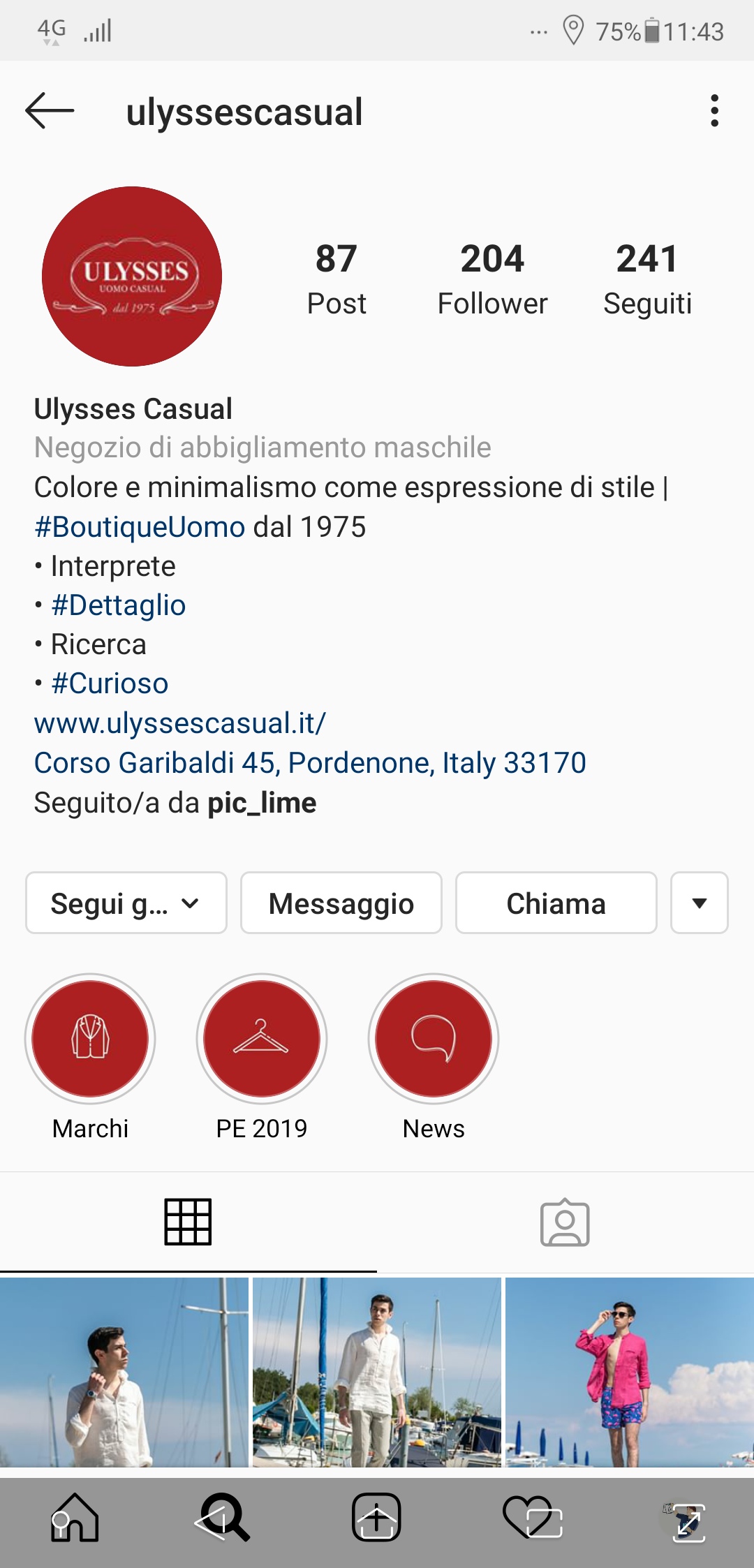Open the pink shirt post thumbnail

(630, 1373)
